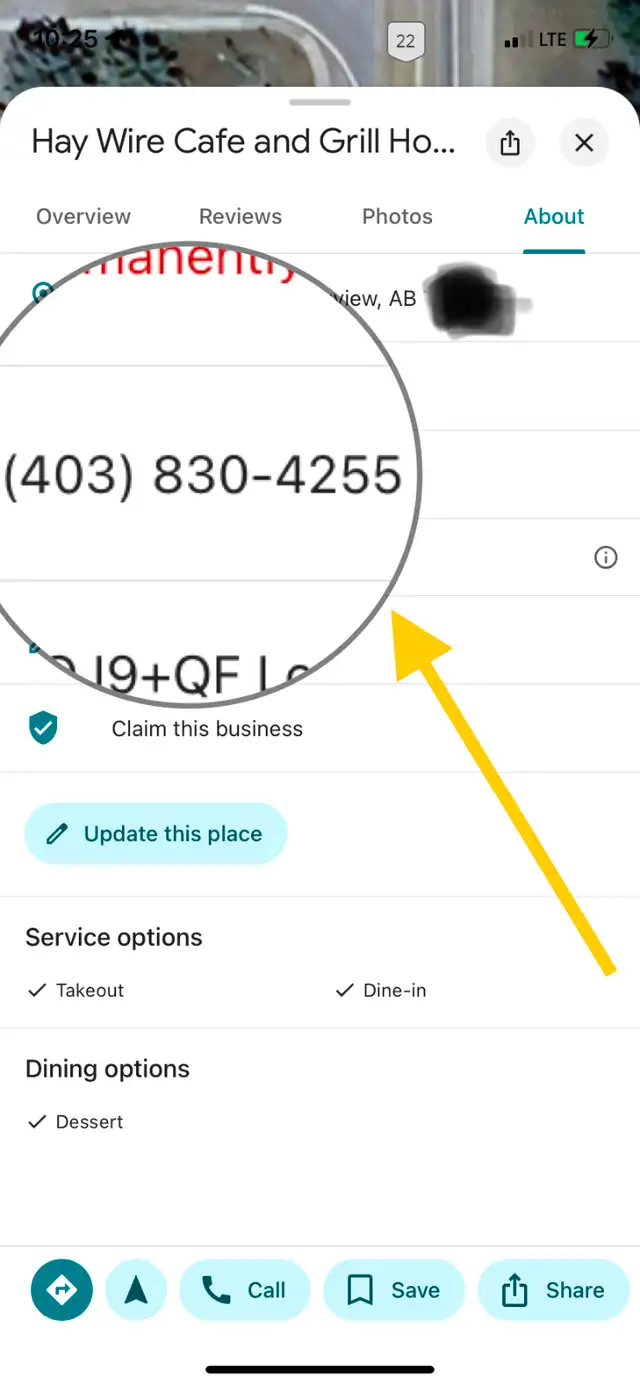Select the About tab
This screenshot has width=640, height=1386.
coord(554,216)
